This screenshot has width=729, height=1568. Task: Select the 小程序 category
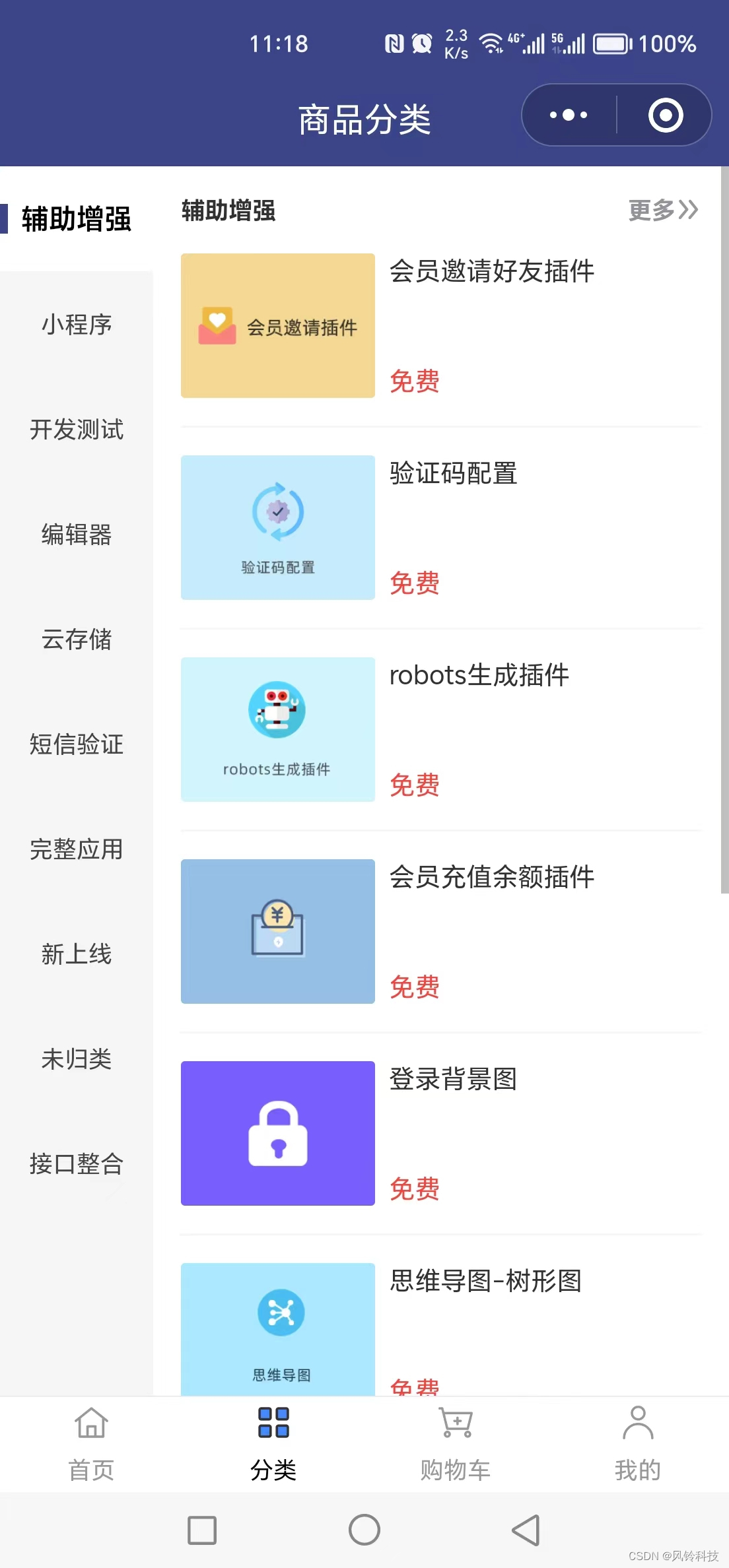[77, 325]
